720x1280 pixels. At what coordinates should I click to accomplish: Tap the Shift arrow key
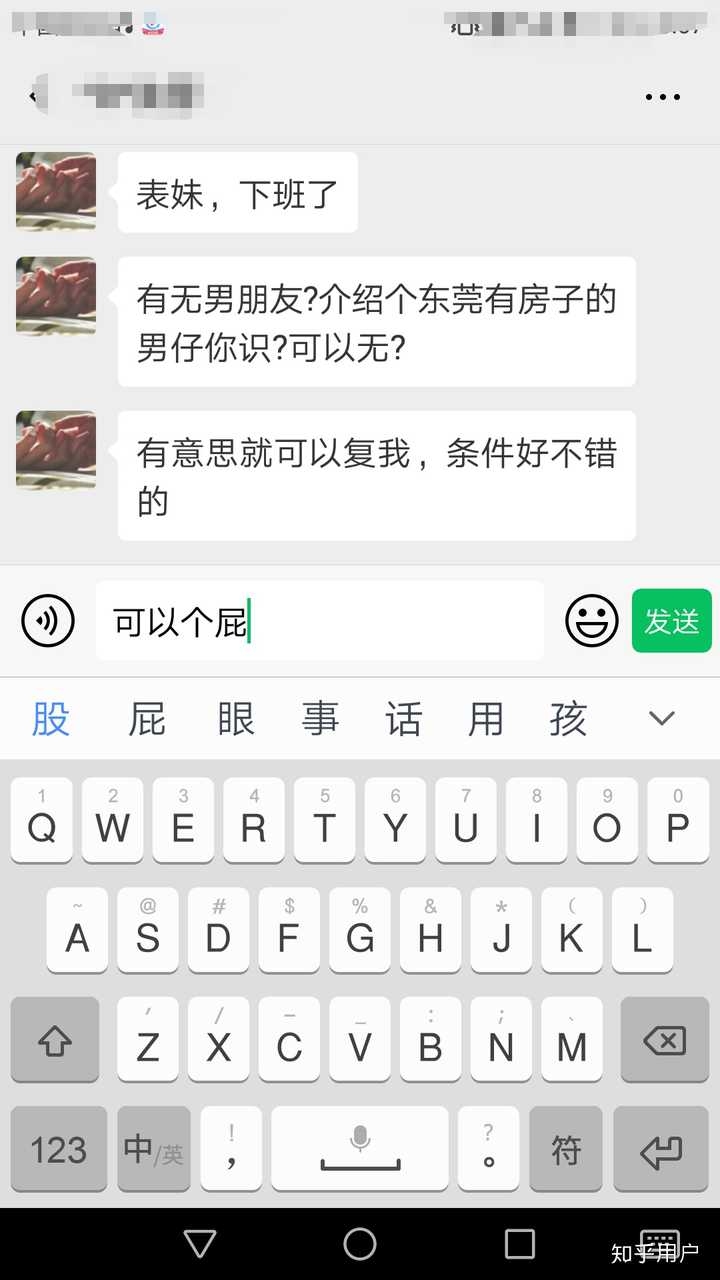(54, 1040)
